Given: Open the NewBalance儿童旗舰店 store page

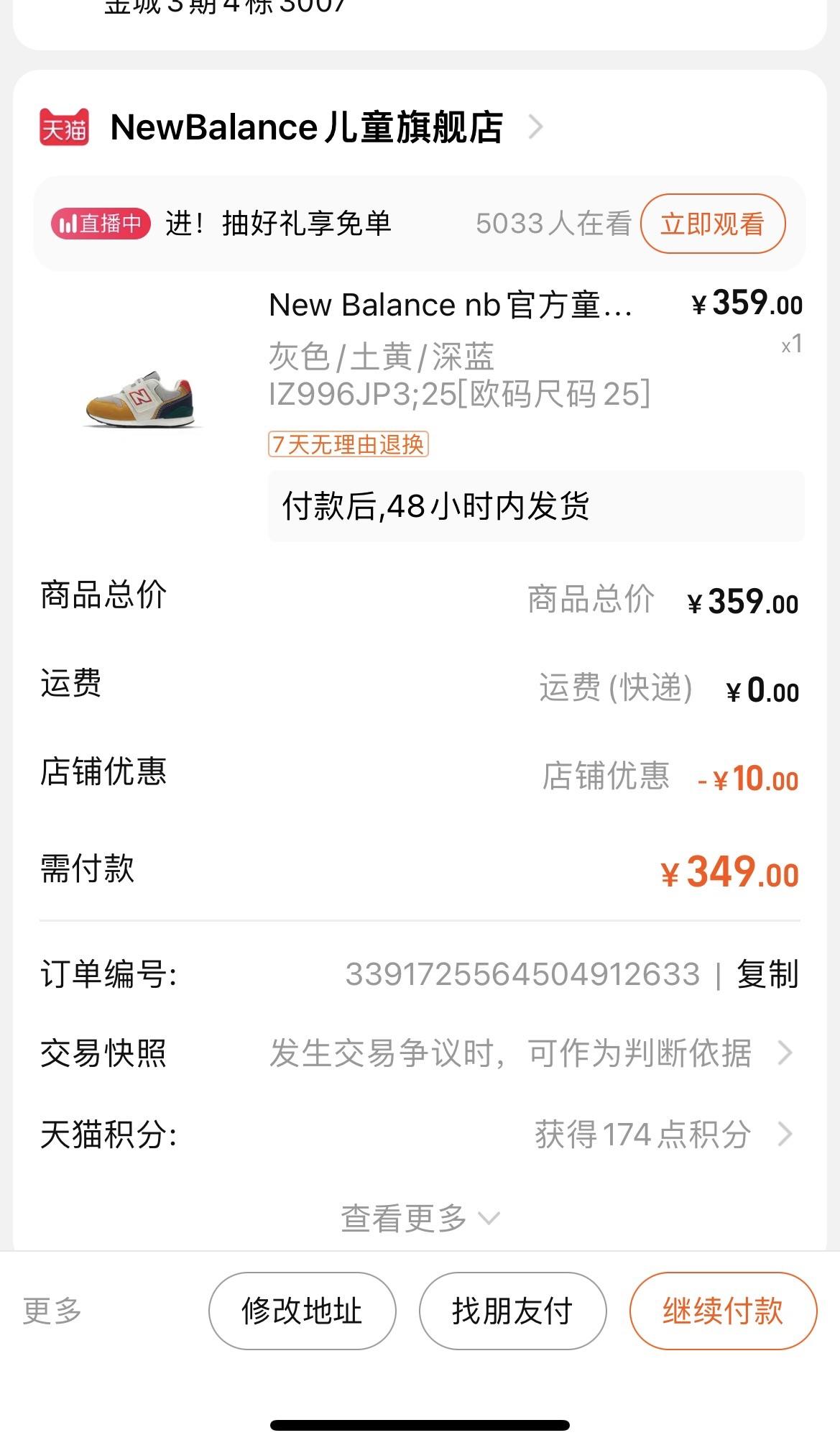Looking at the screenshot, I should point(306,128).
